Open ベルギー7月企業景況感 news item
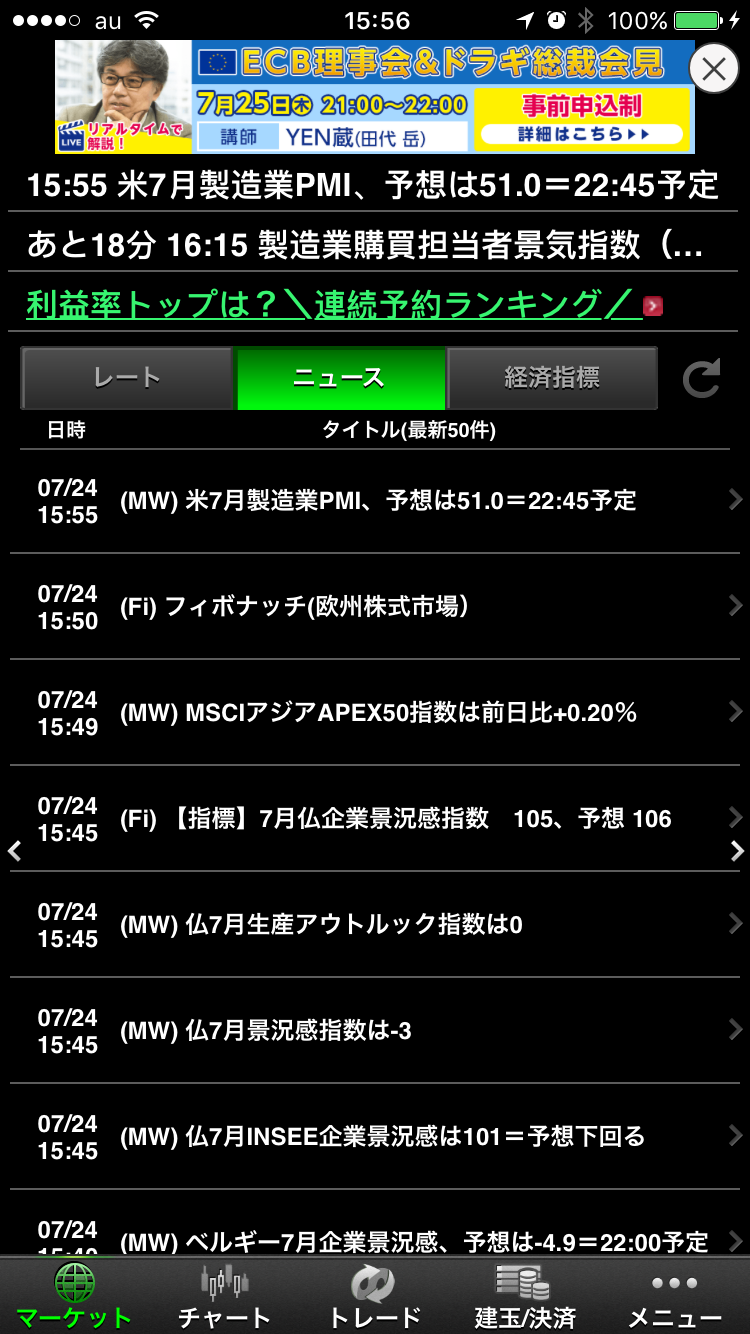This screenshot has width=750, height=1334. 377,1240
